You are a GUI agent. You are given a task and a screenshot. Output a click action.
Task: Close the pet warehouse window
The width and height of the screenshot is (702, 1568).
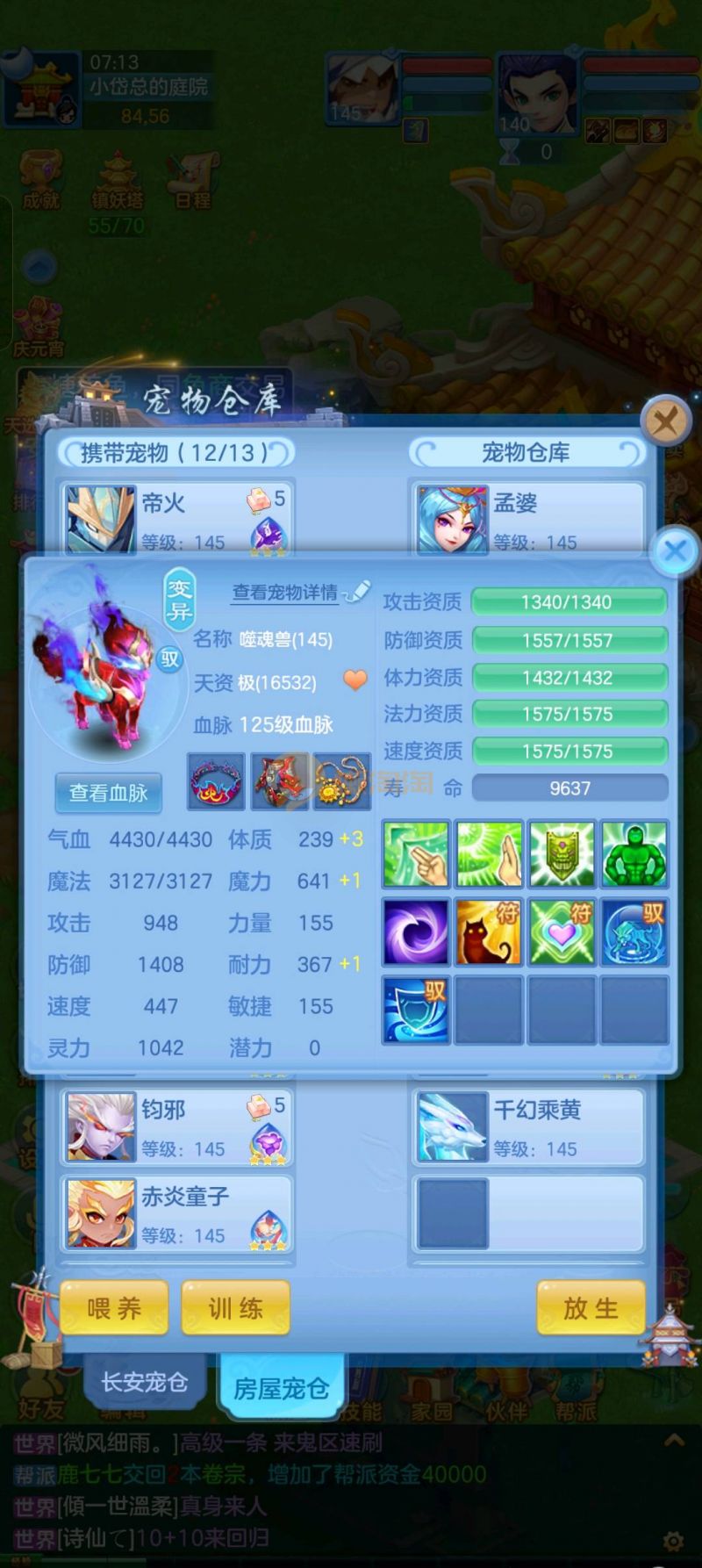[665, 422]
